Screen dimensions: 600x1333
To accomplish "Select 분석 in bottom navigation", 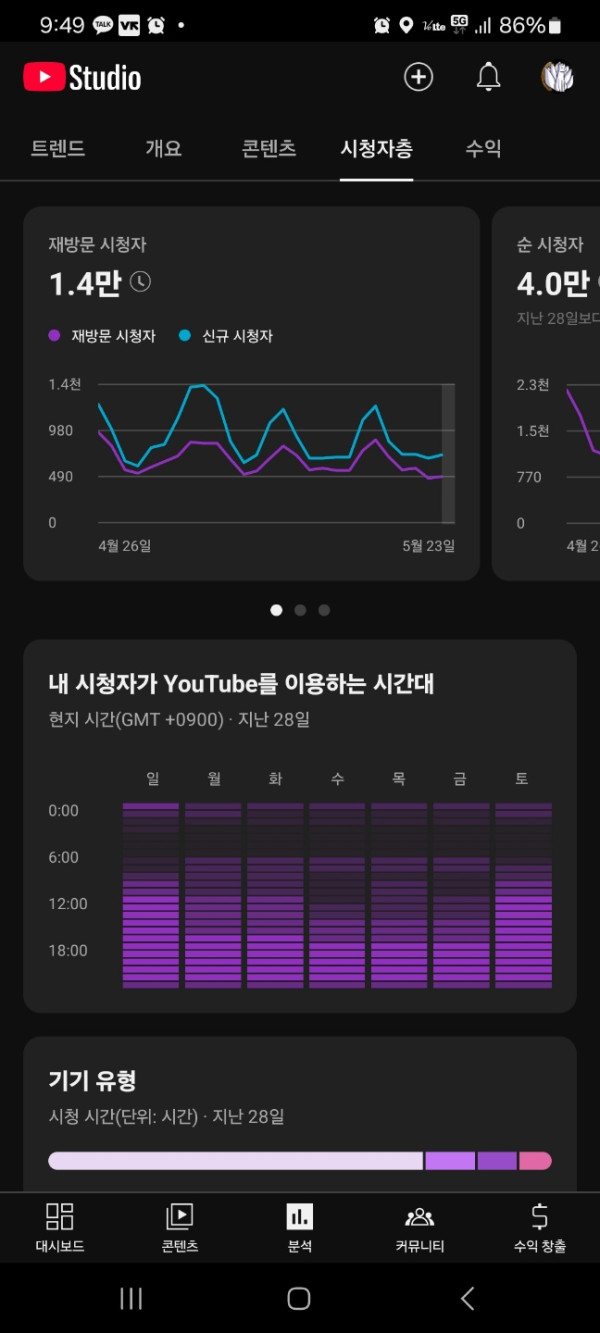I will tap(299, 1227).
